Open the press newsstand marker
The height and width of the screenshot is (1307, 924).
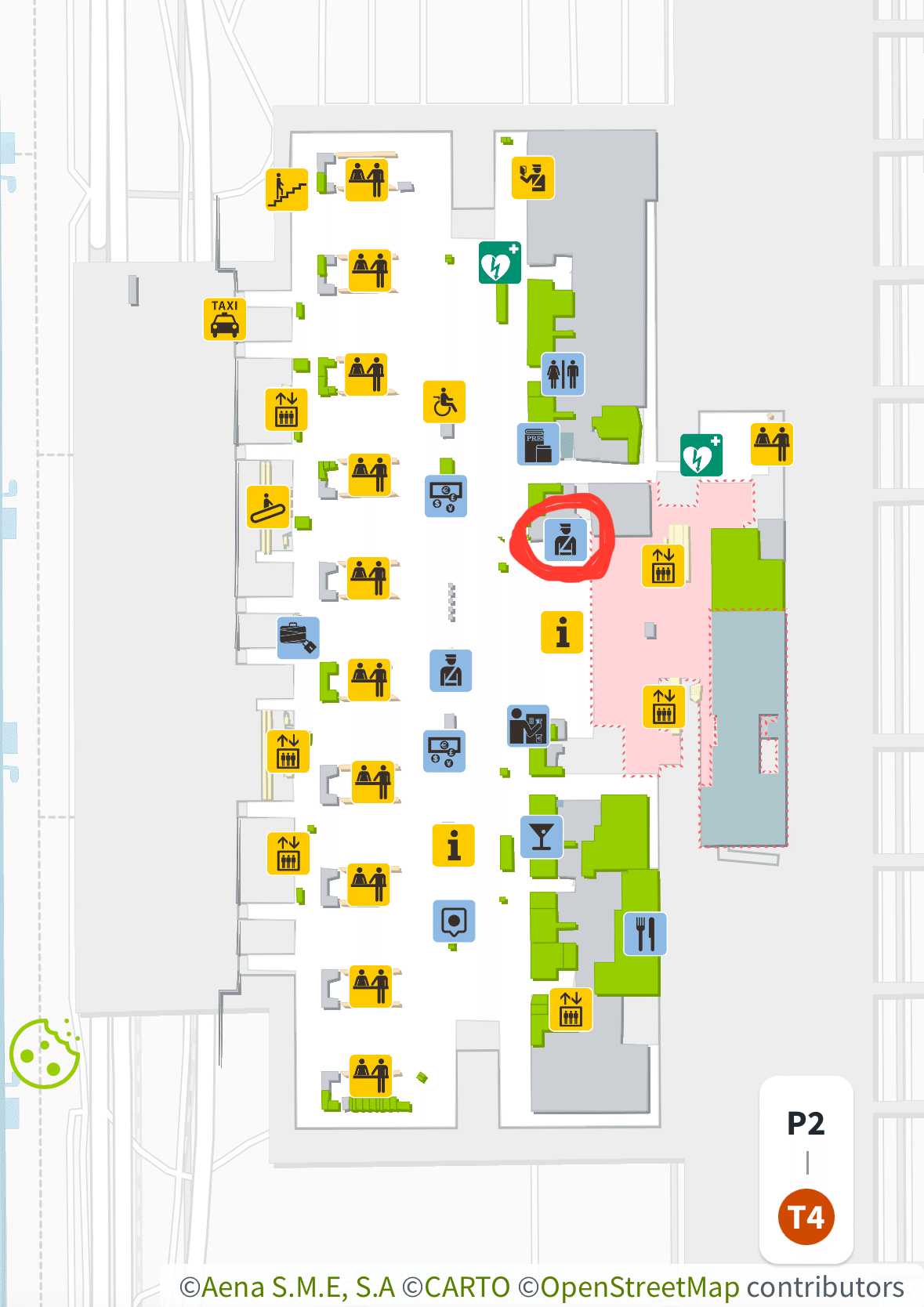(x=538, y=444)
